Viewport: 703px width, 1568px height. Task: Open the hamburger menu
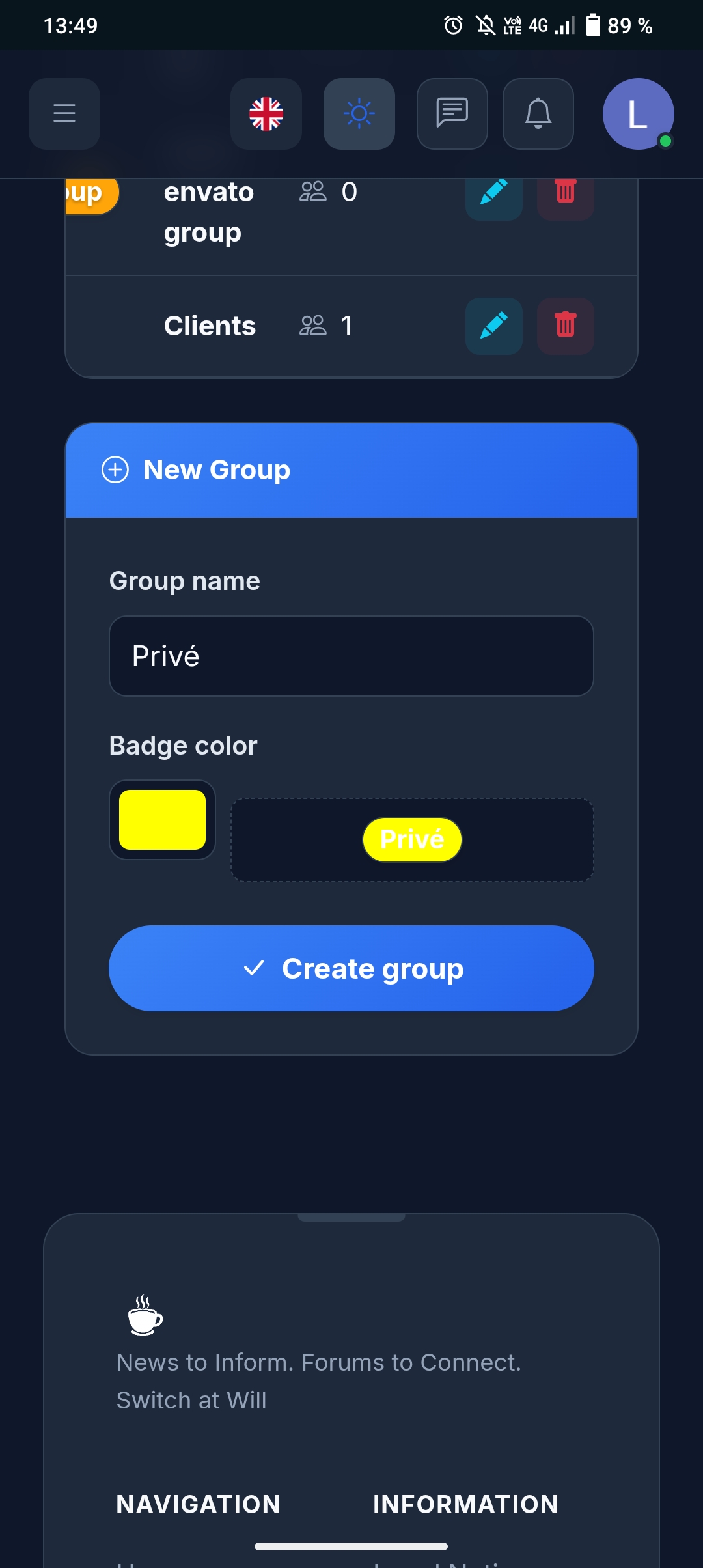pos(64,114)
